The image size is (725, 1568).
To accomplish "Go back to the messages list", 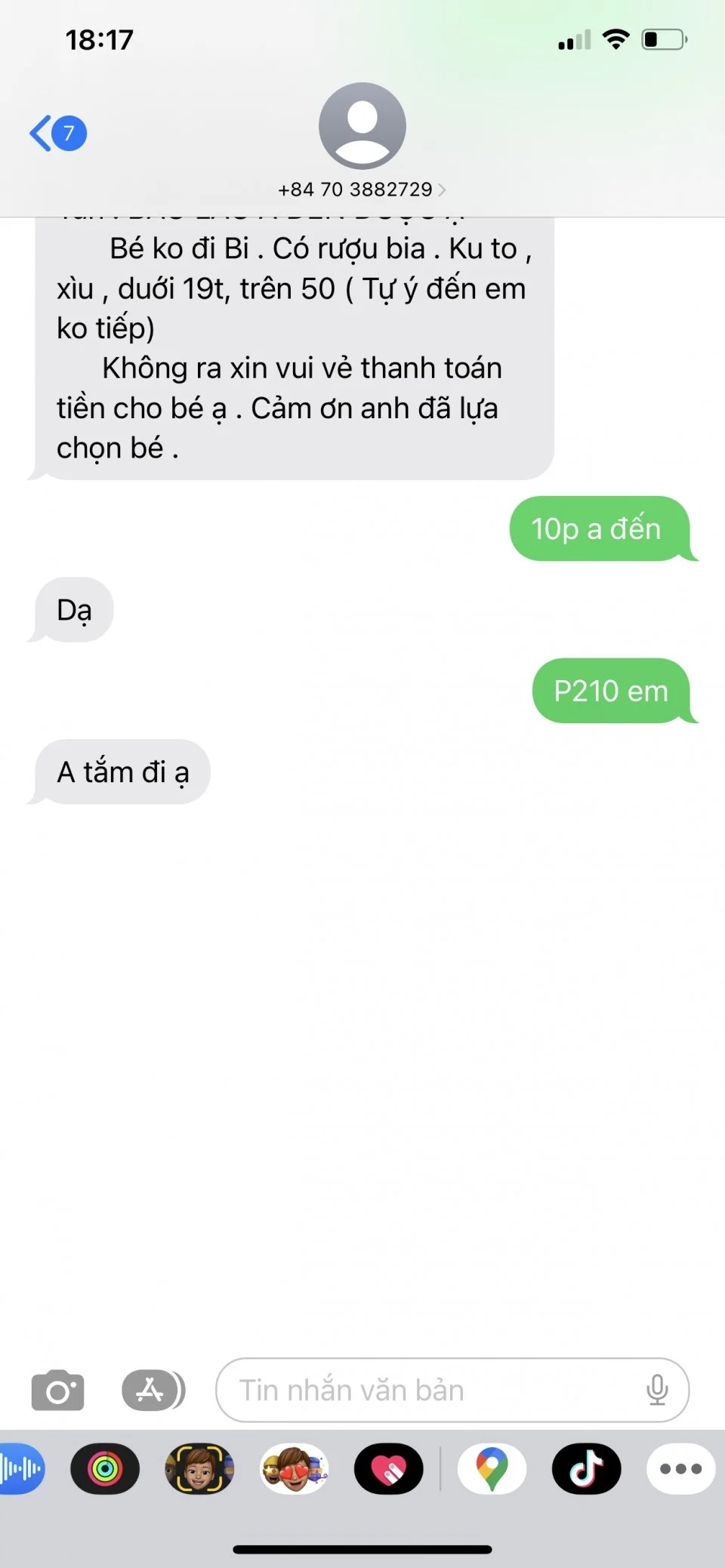I will 57,134.
